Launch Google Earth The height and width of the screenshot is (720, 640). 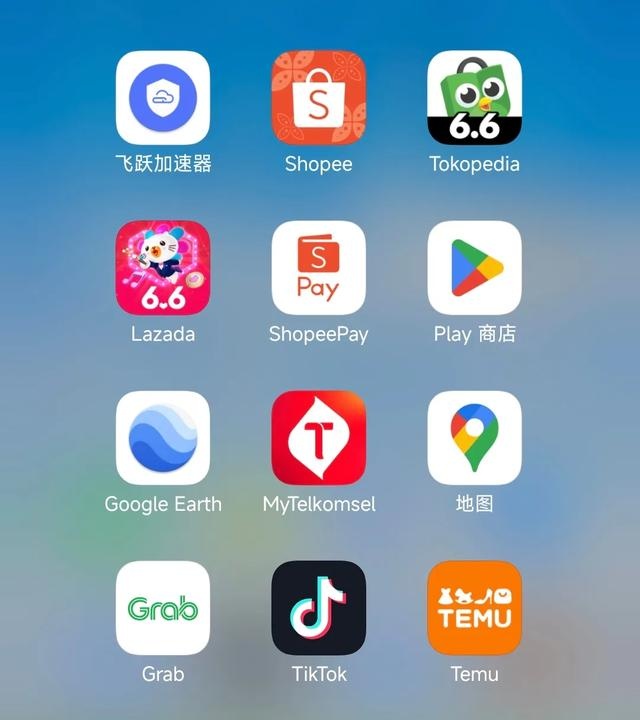[163, 438]
